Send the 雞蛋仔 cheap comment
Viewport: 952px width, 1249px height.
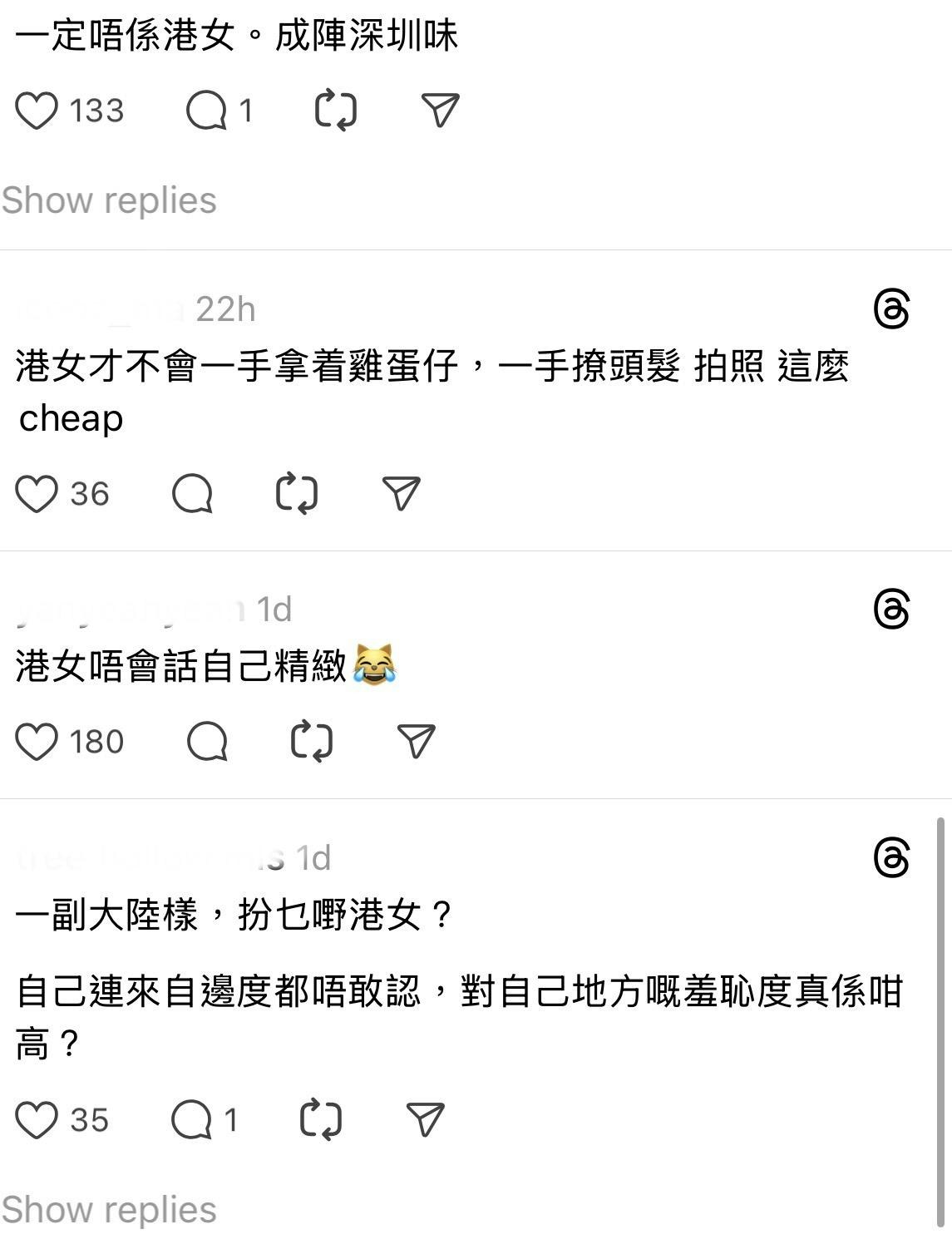(401, 494)
